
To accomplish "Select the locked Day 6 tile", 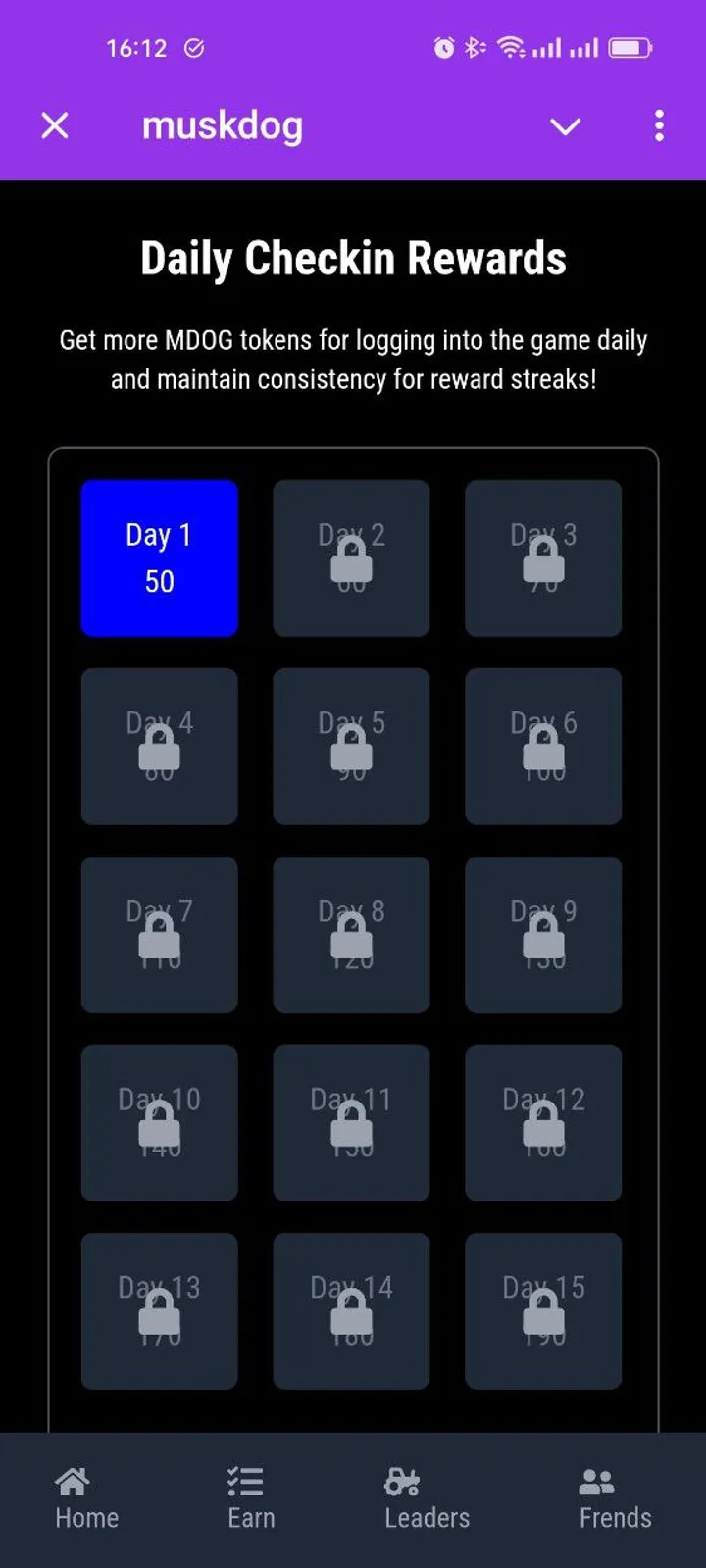I will [x=543, y=747].
